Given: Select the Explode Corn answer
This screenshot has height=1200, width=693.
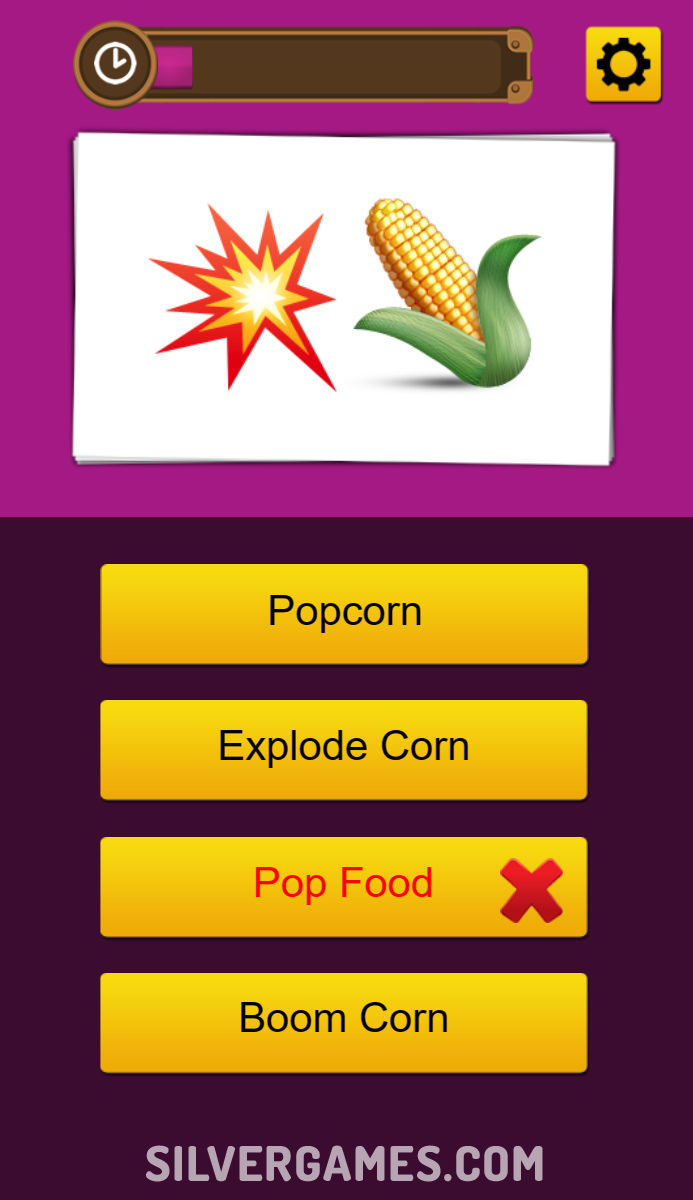Looking at the screenshot, I should [x=344, y=749].
